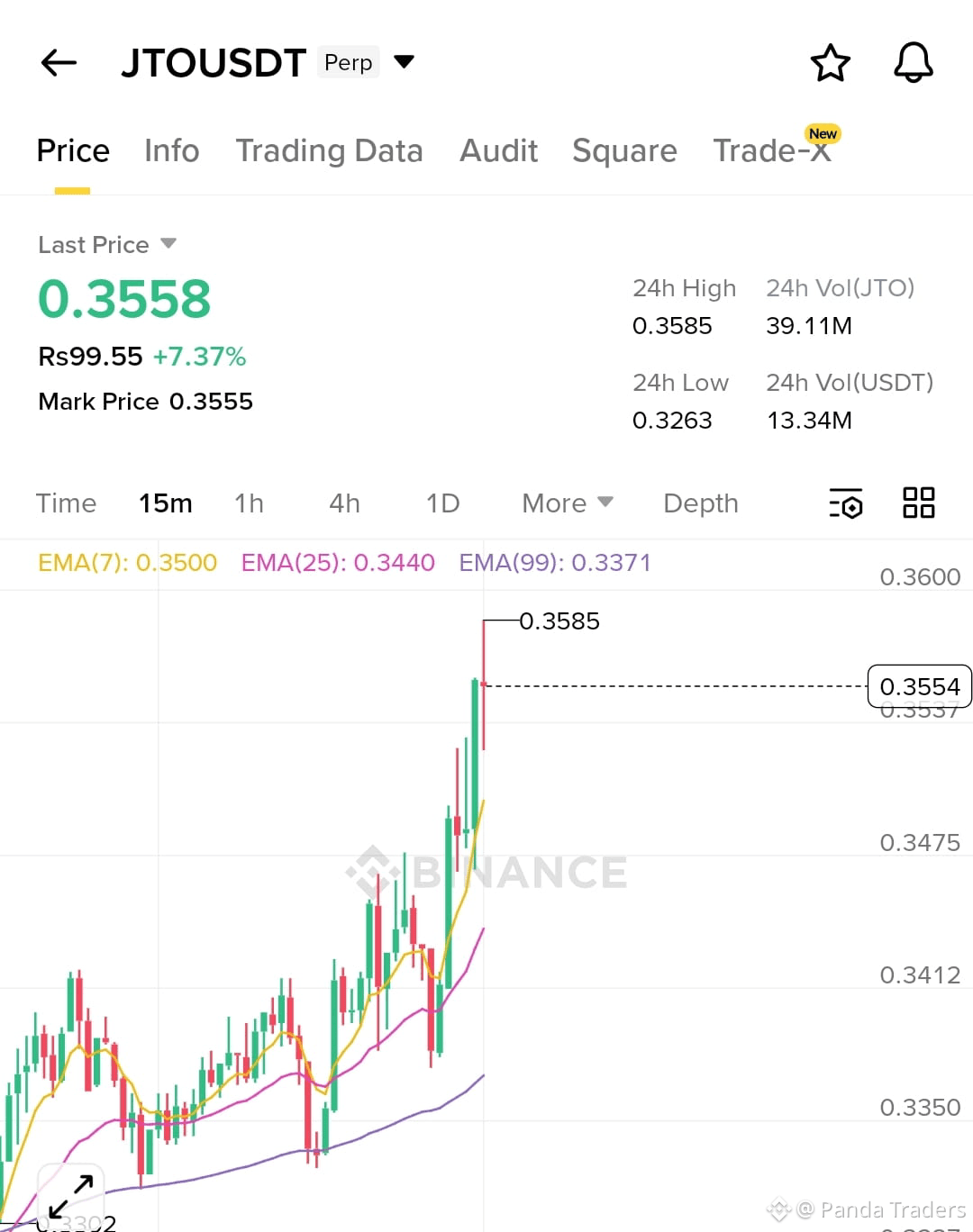Open the grid layout view icon
The width and height of the screenshot is (973, 1232).
point(919,503)
